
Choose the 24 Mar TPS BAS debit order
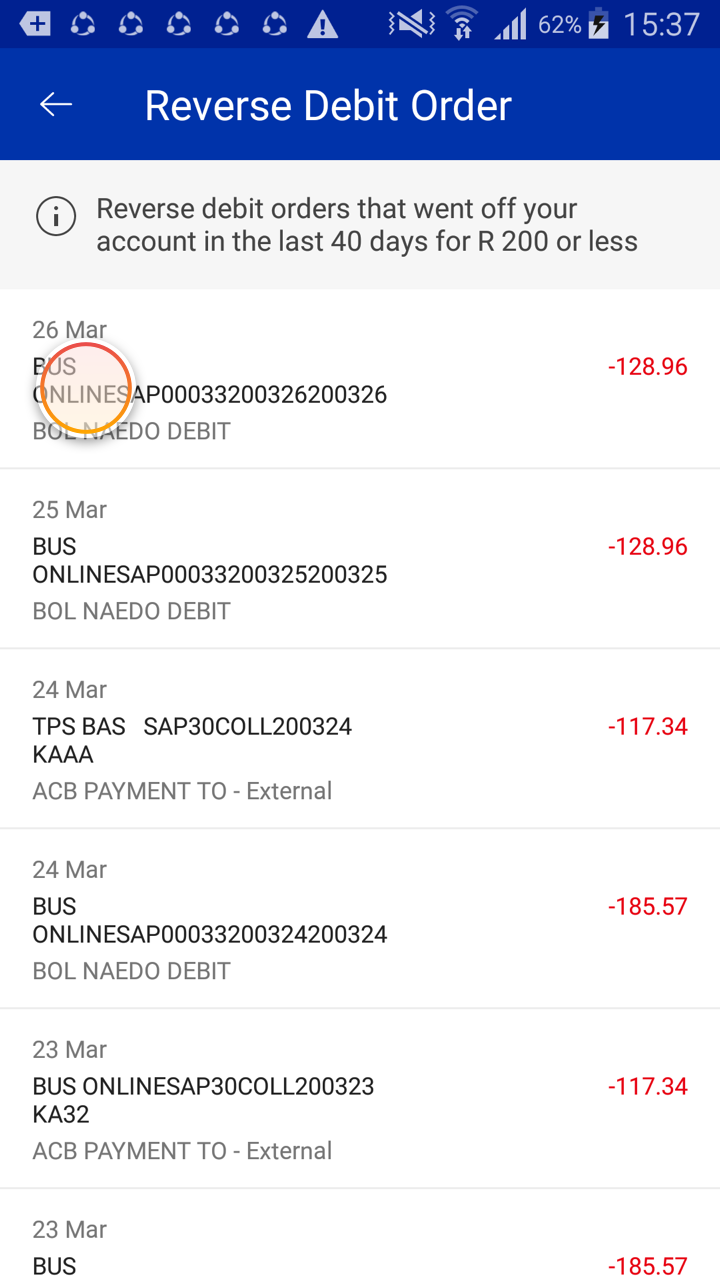tap(360, 740)
